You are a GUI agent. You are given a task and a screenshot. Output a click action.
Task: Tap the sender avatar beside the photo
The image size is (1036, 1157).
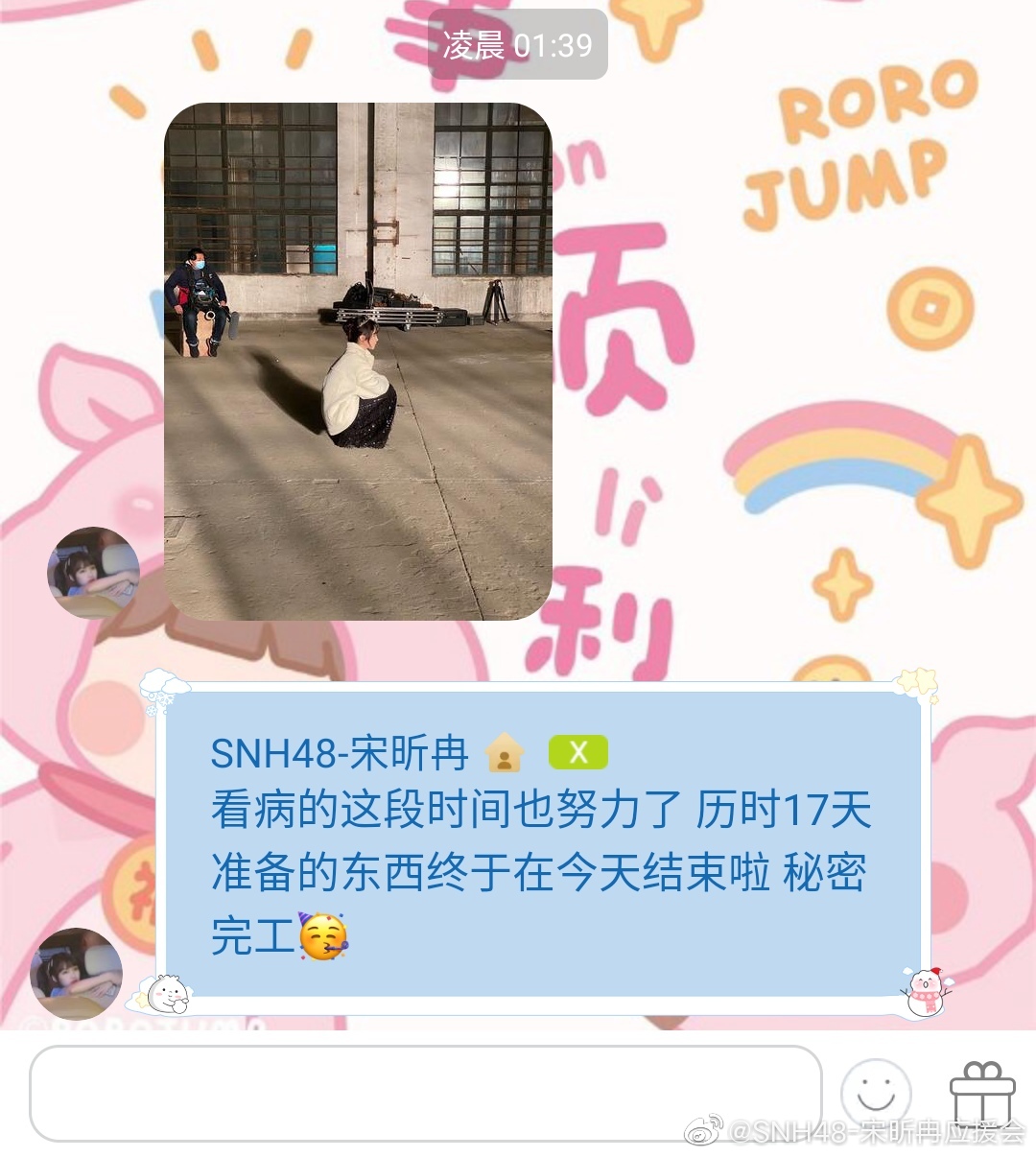pos(93,572)
